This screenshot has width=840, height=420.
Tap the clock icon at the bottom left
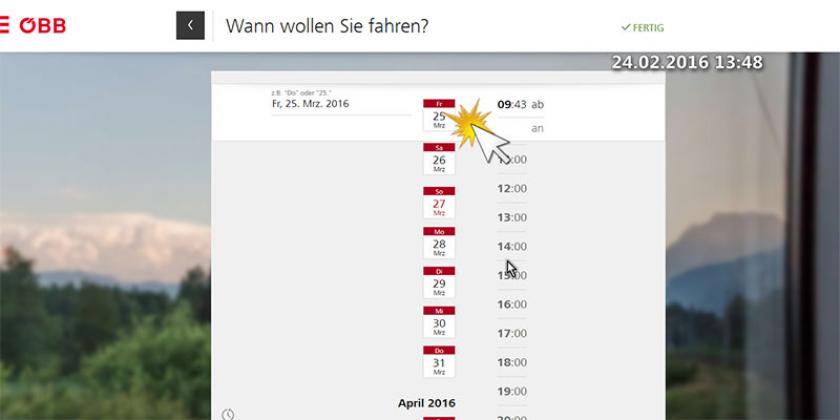pyautogui.click(x=228, y=413)
